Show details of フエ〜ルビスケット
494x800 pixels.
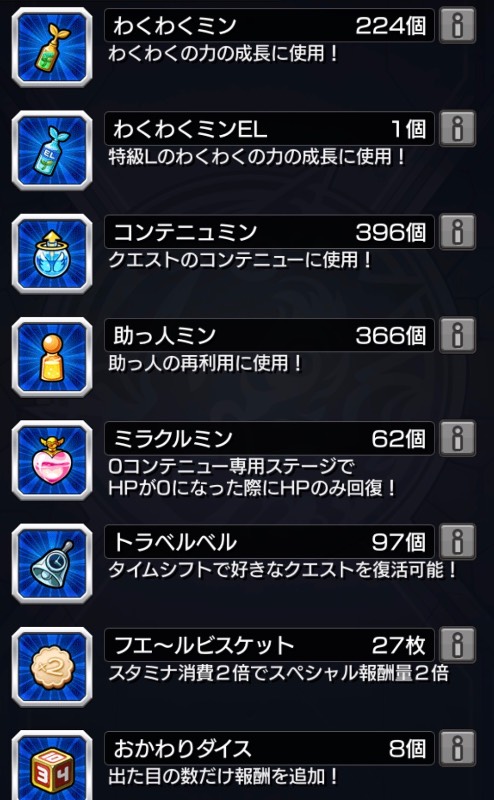point(457,645)
